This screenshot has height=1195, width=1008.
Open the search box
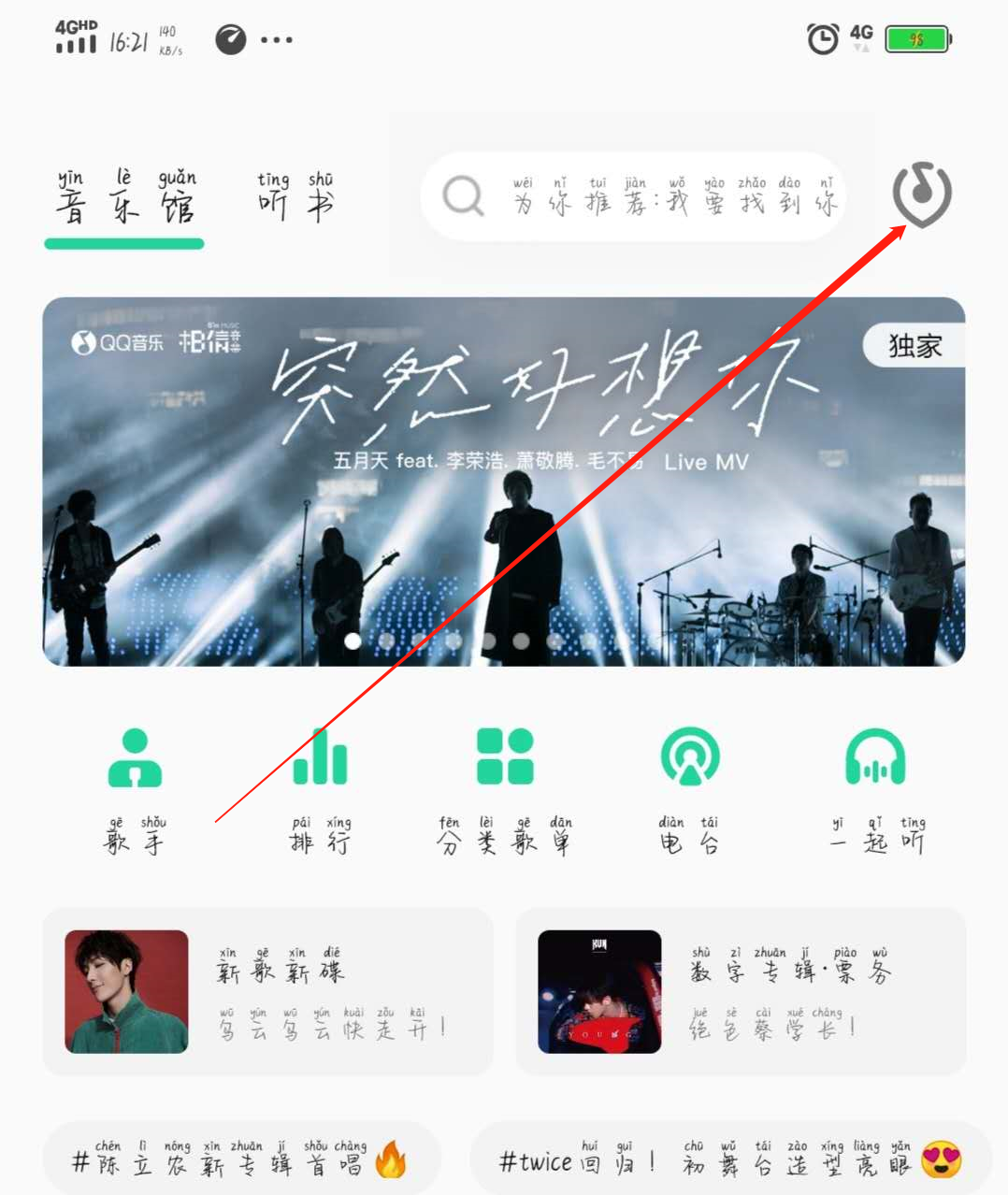coord(633,197)
